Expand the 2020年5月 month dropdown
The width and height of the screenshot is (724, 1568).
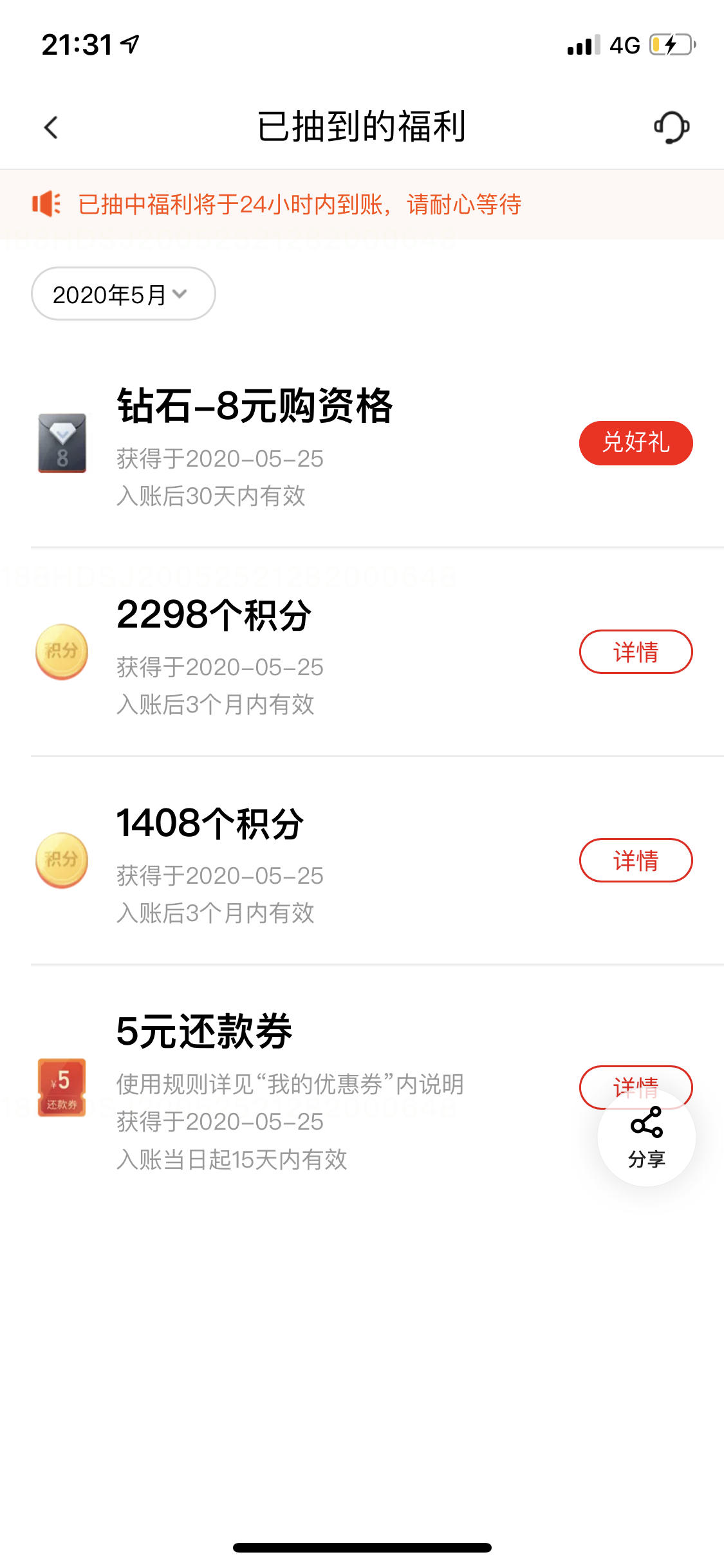[123, 294]
